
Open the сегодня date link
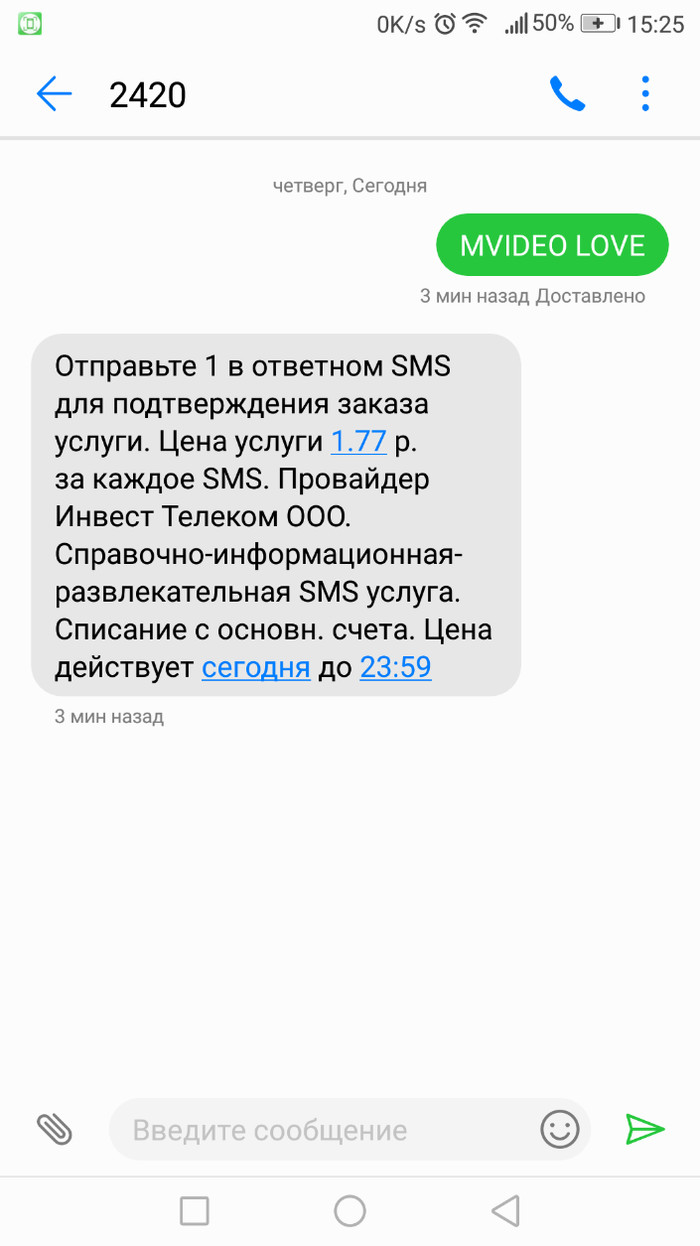[x=256, y=667]
